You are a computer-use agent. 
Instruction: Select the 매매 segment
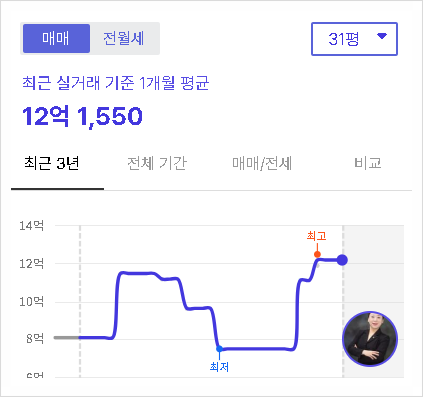click(x=56, y=38)
